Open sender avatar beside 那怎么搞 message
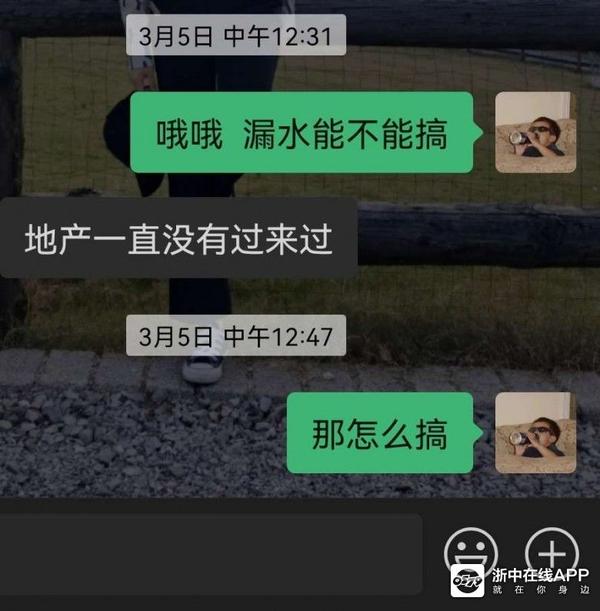Image resolution: width=600 pixels, height=611 pixels. pos(536,432)
